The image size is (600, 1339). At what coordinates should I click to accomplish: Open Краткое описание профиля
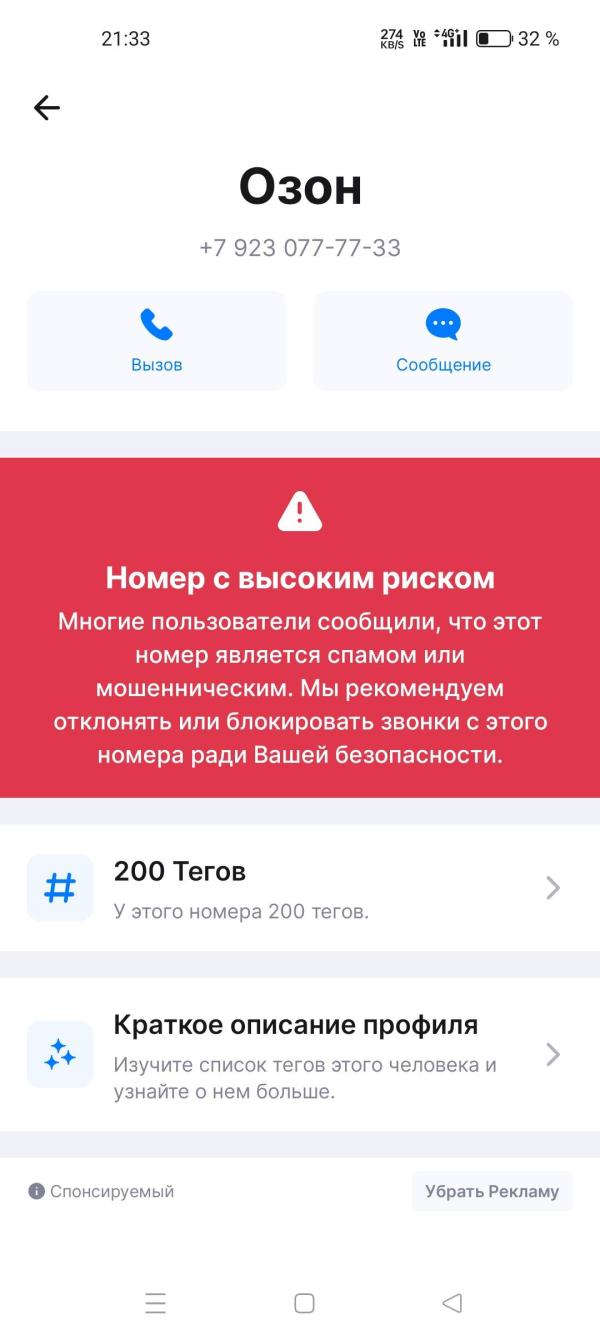coord(300,1055)
